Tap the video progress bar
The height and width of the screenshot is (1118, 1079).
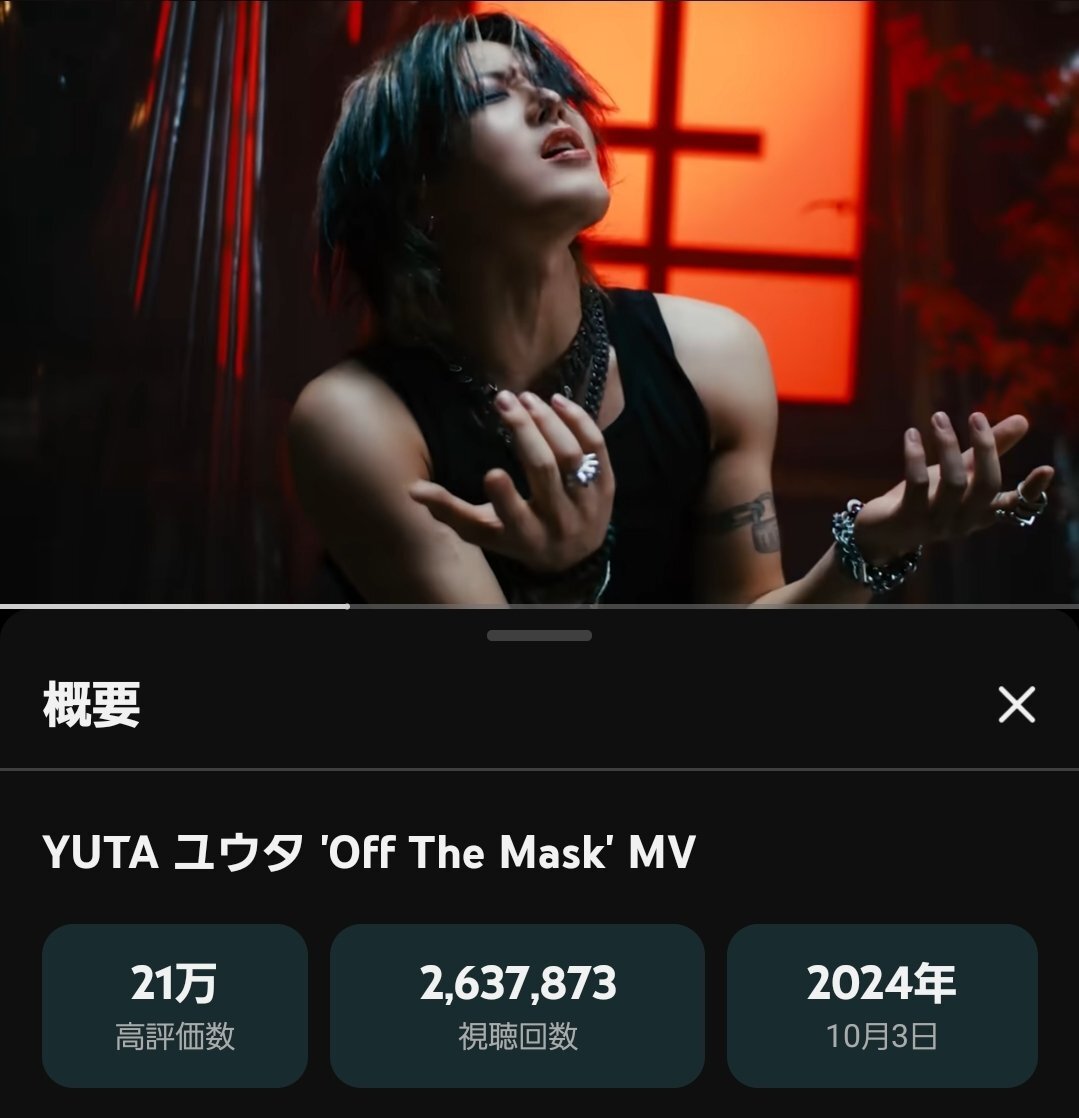click(x=539, y=606)
